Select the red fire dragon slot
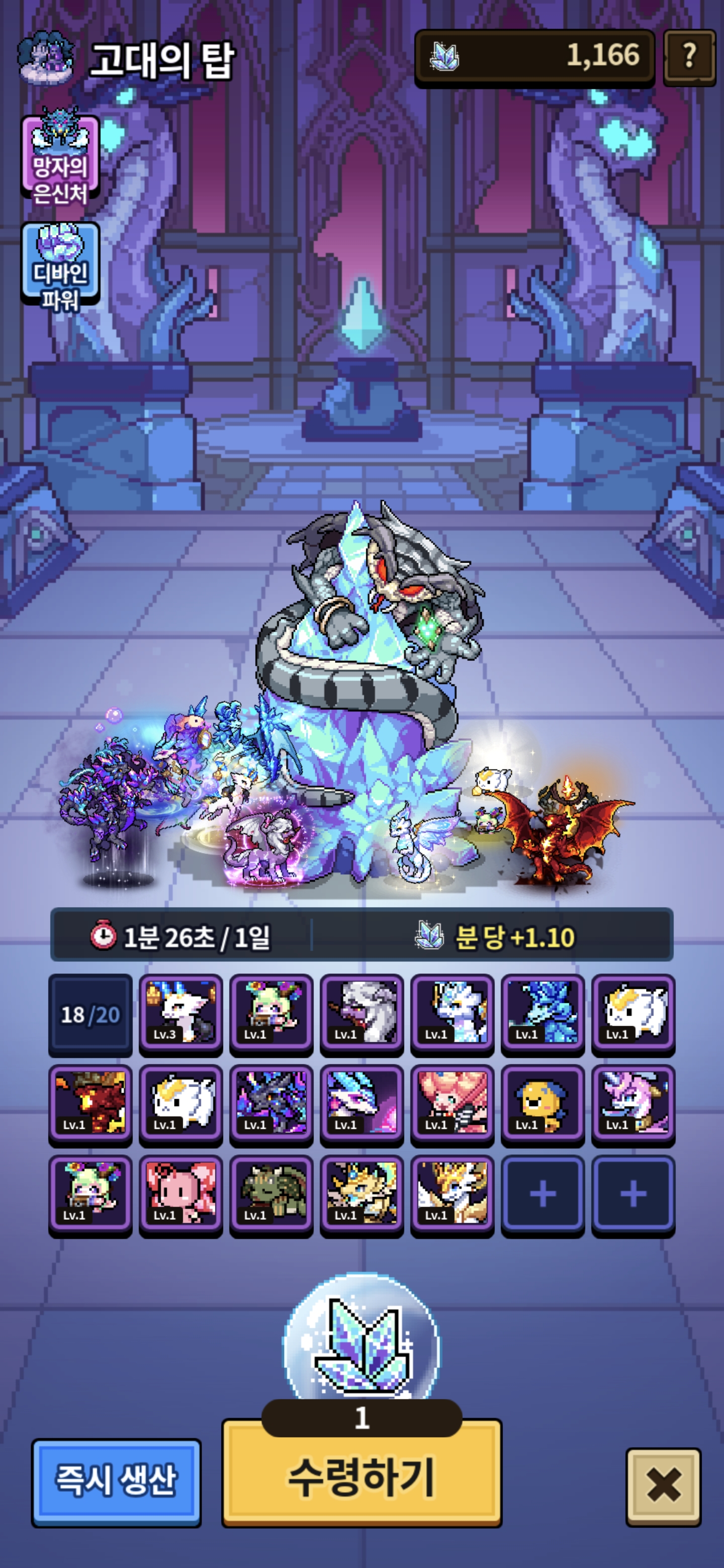This screenshot has height=1568, width=724. [90, 1106]
